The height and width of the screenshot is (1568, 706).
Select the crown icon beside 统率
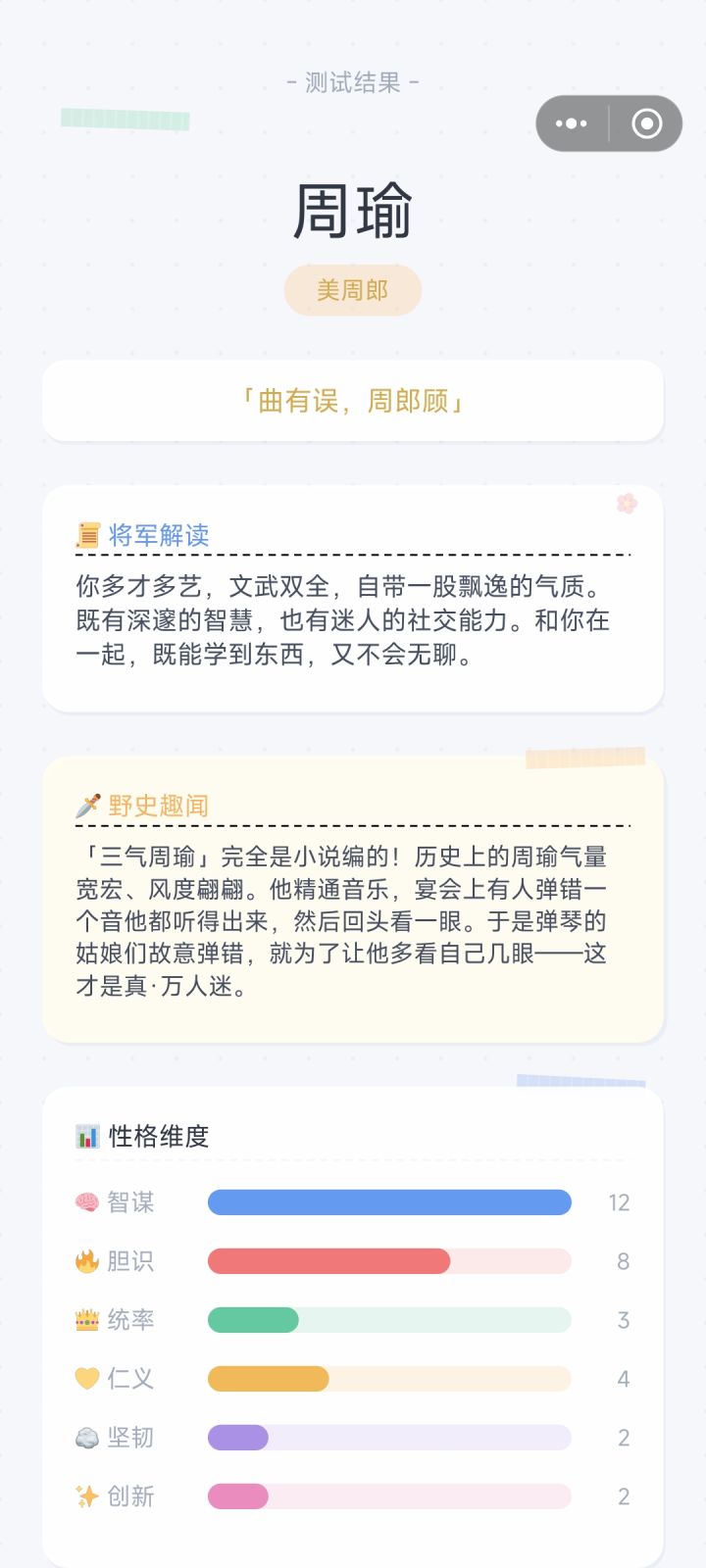point(88,1320)
